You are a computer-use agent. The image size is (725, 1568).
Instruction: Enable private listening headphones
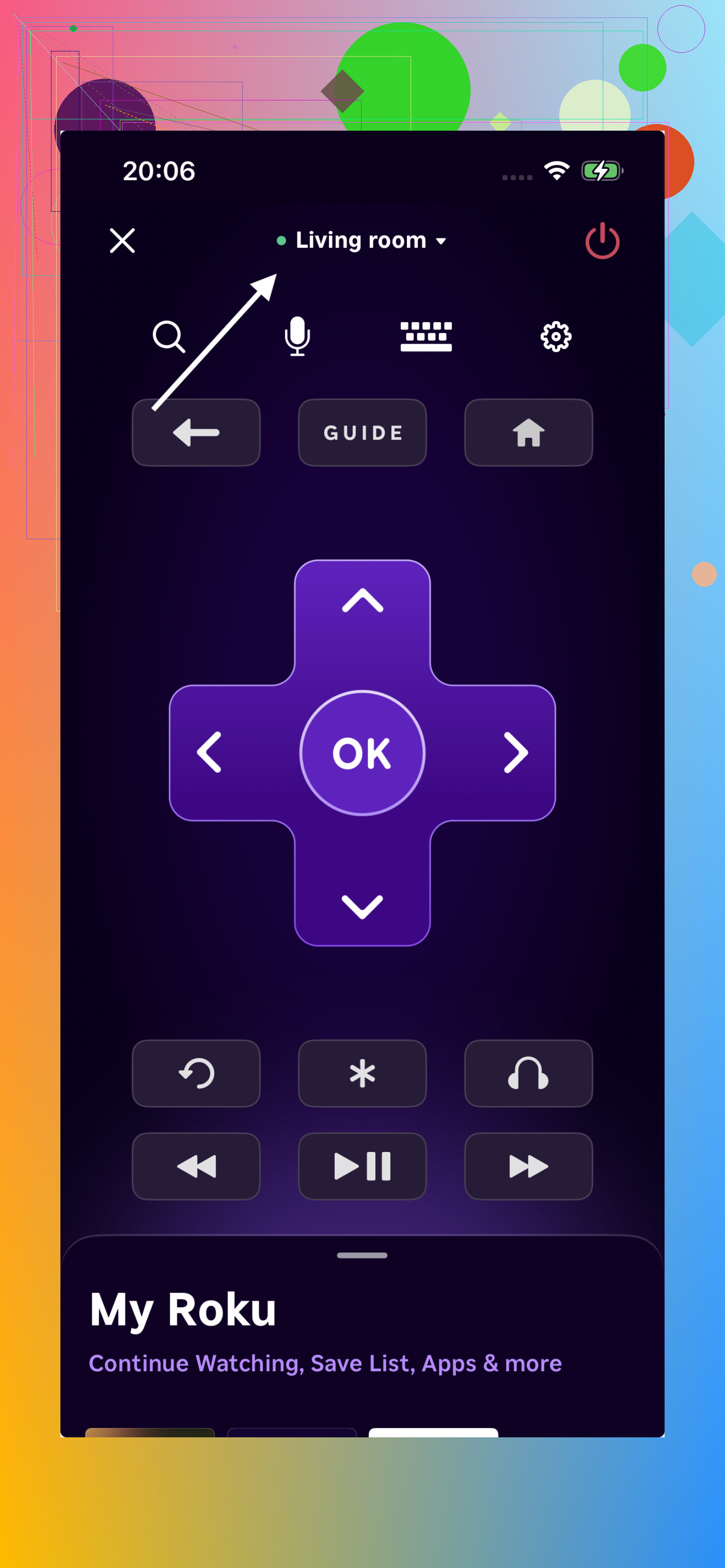[528, 1073]
